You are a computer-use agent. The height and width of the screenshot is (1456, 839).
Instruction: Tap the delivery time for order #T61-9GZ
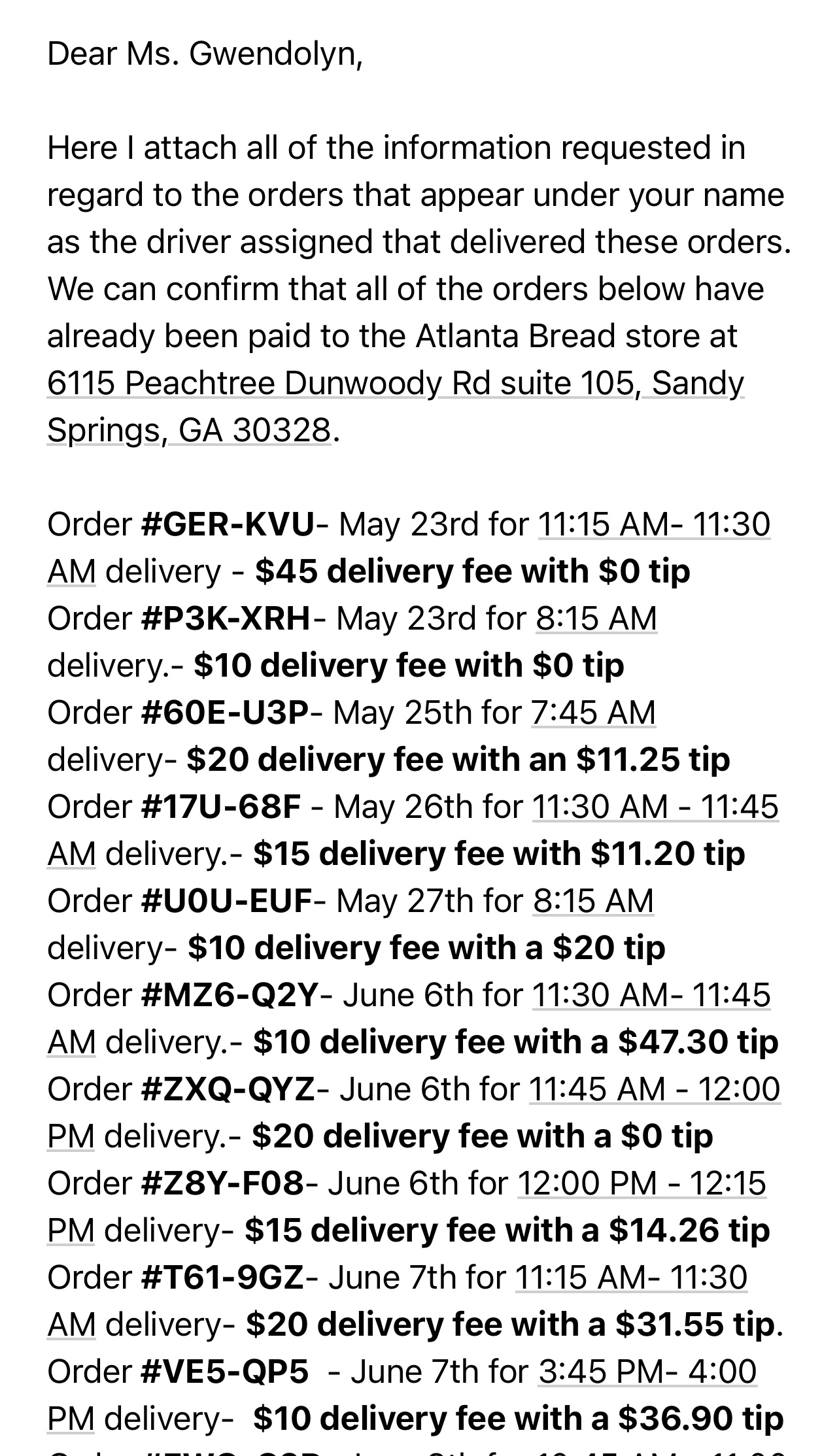631,1278
